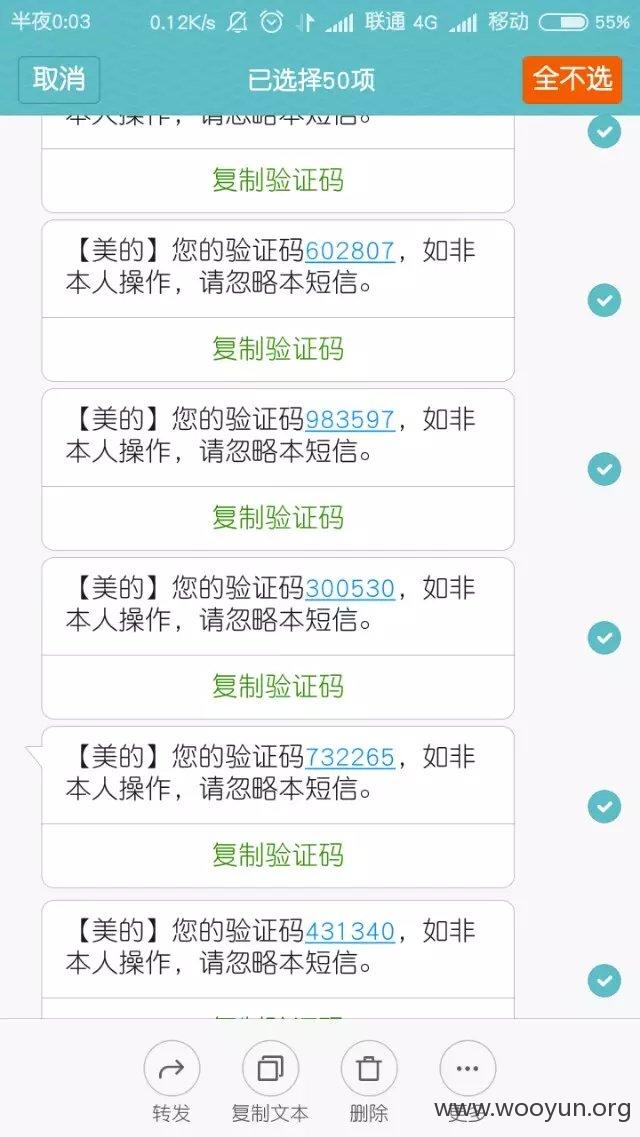The image size is (640, 1137).
Task: Delete selected messages with 删除
Action: tap(369, 1082)
